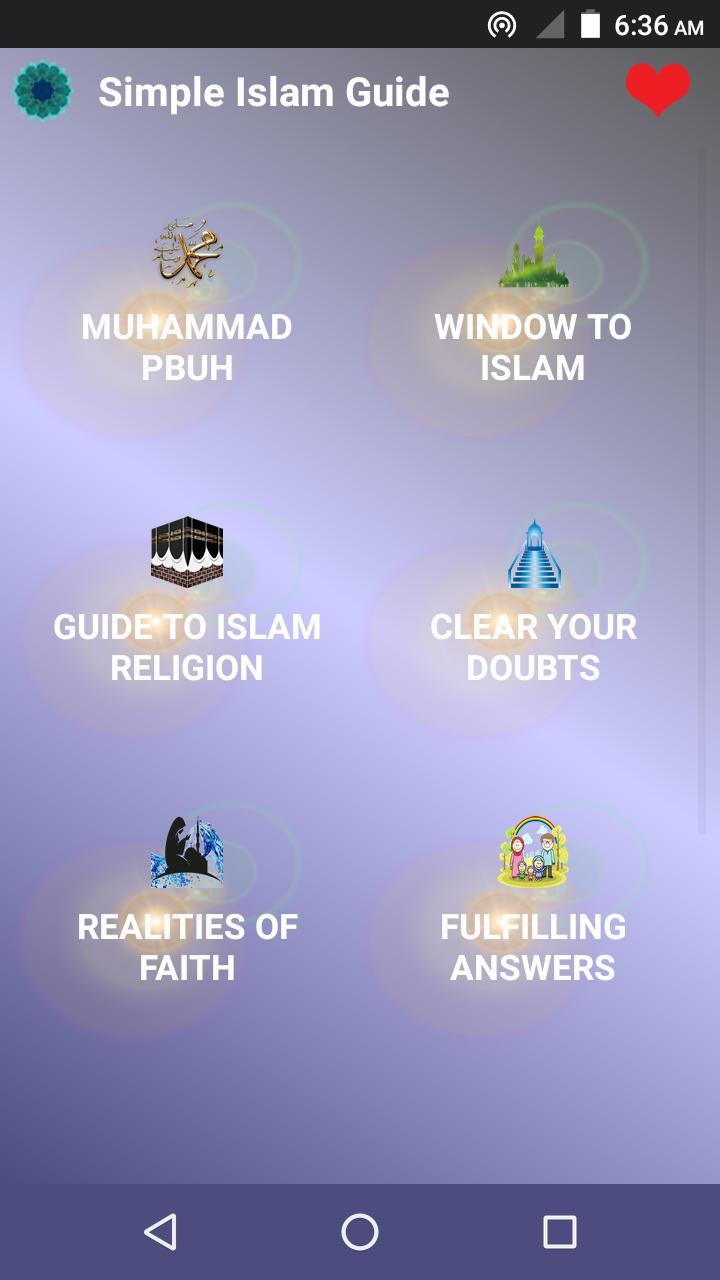Viewport: 720px width, 1280px height.
Task: Tap the red heart favorite icon
Action: tap(657, 89)
